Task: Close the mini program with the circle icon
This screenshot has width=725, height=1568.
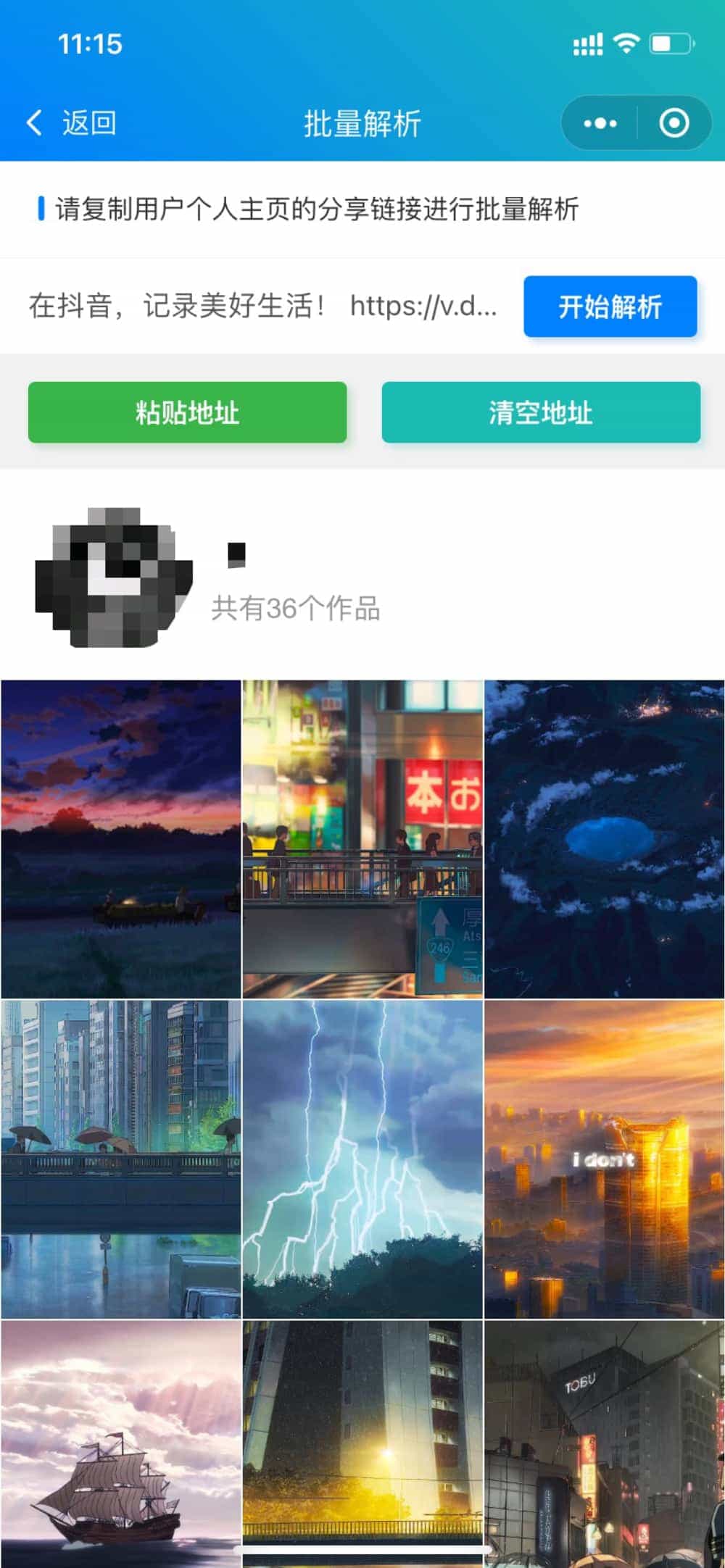Action: [674, 123]
